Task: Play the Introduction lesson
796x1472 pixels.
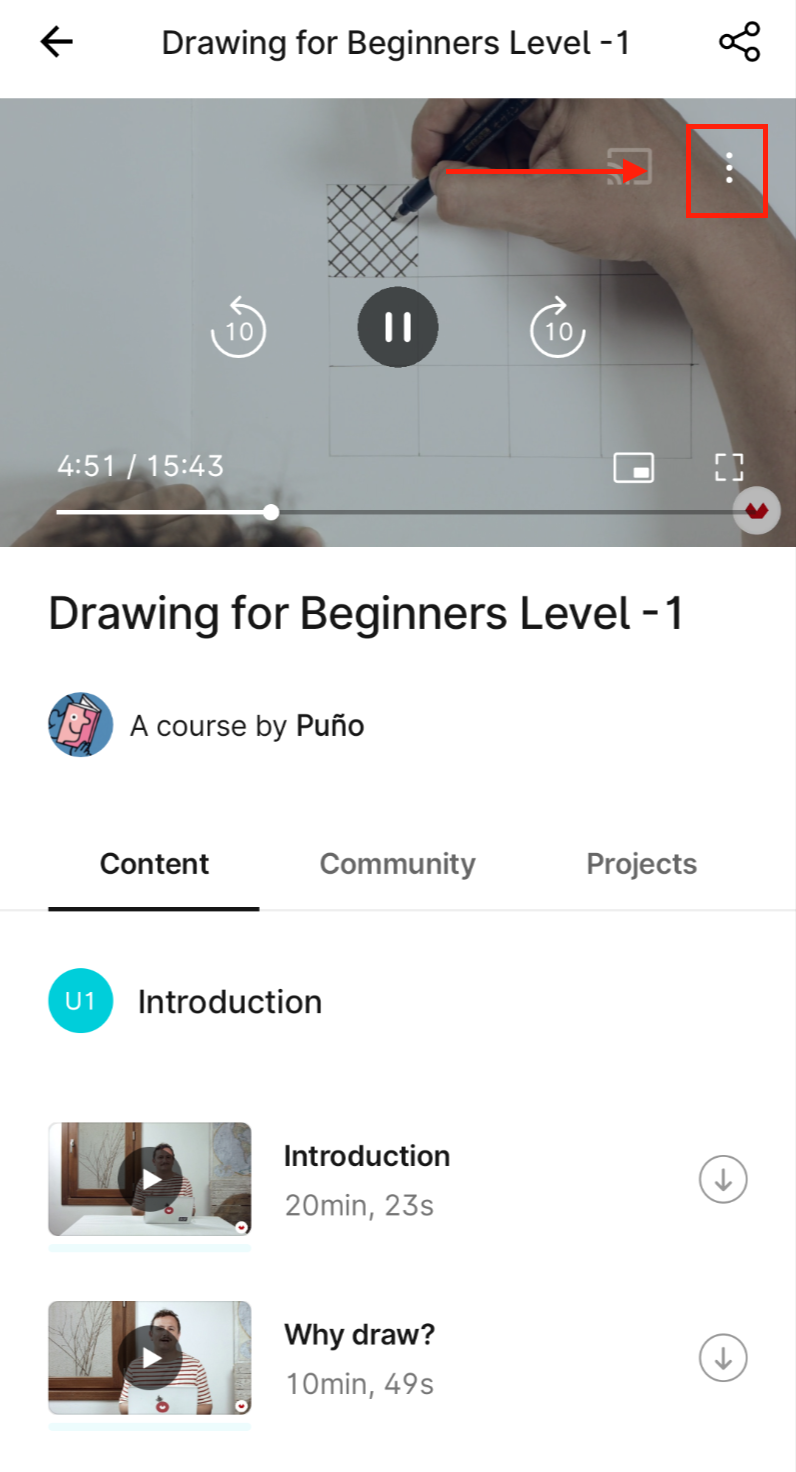Action: (150, 1179)
